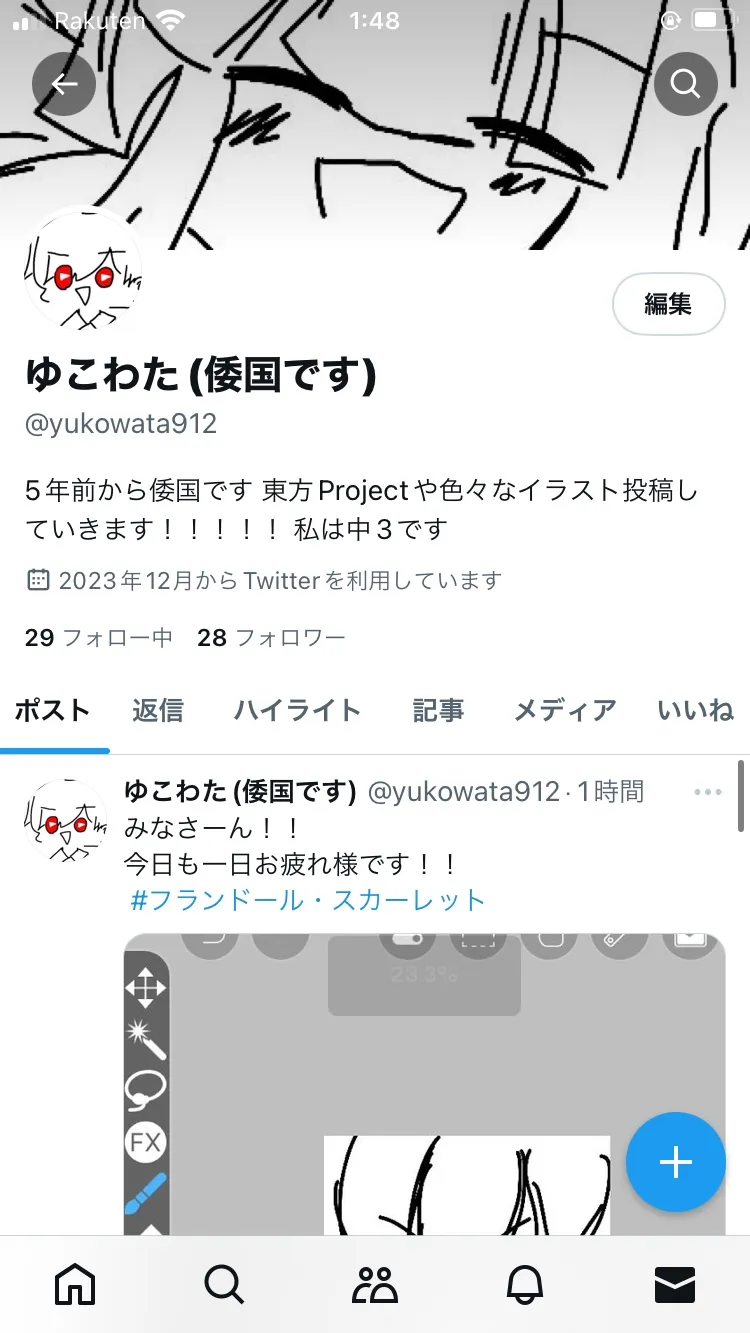Switch to the いいね tab
Screen dimensions: 750x1333
click(695, 710)
